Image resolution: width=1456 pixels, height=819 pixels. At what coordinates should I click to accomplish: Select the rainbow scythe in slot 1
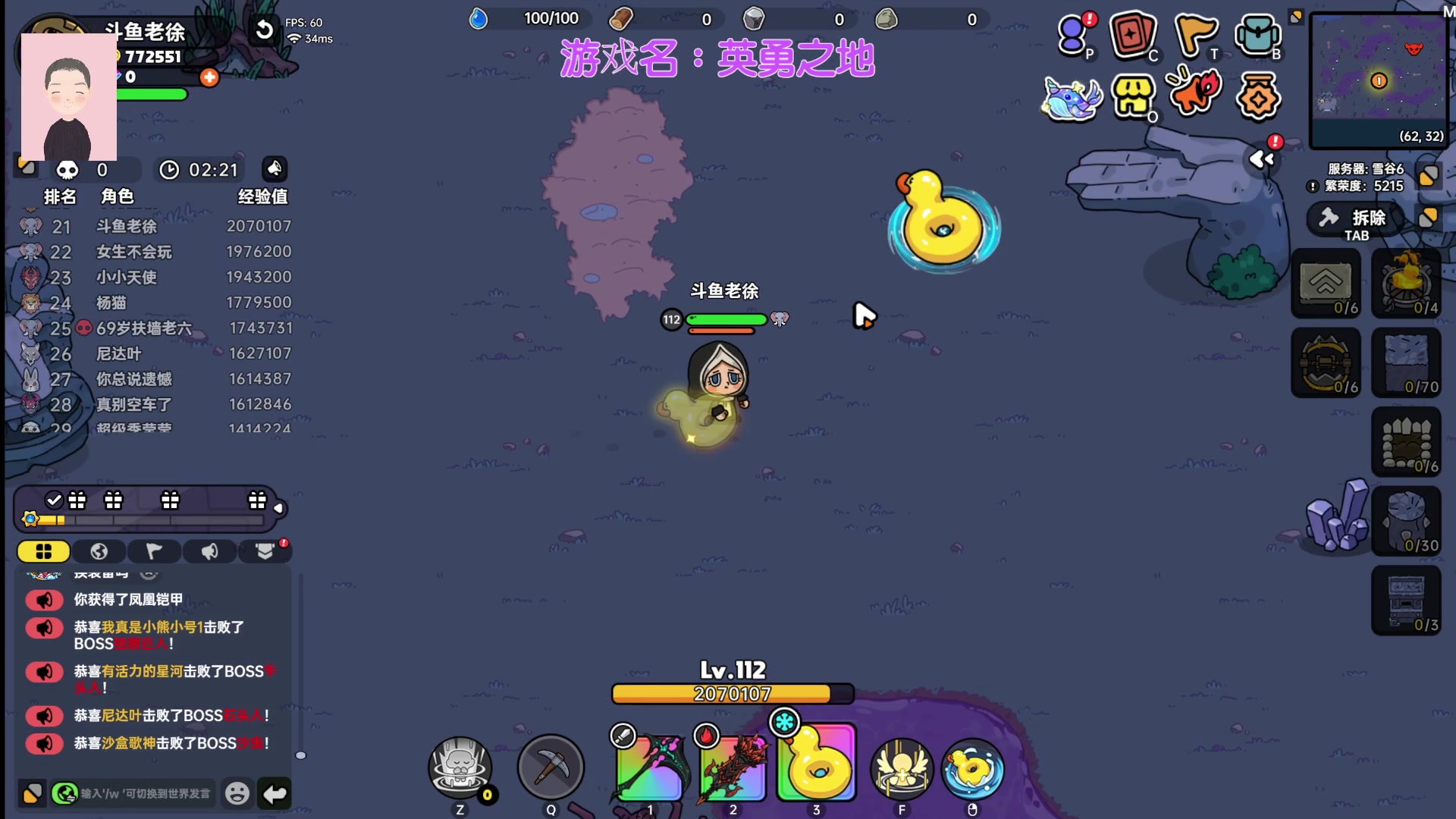coord(650,766)
